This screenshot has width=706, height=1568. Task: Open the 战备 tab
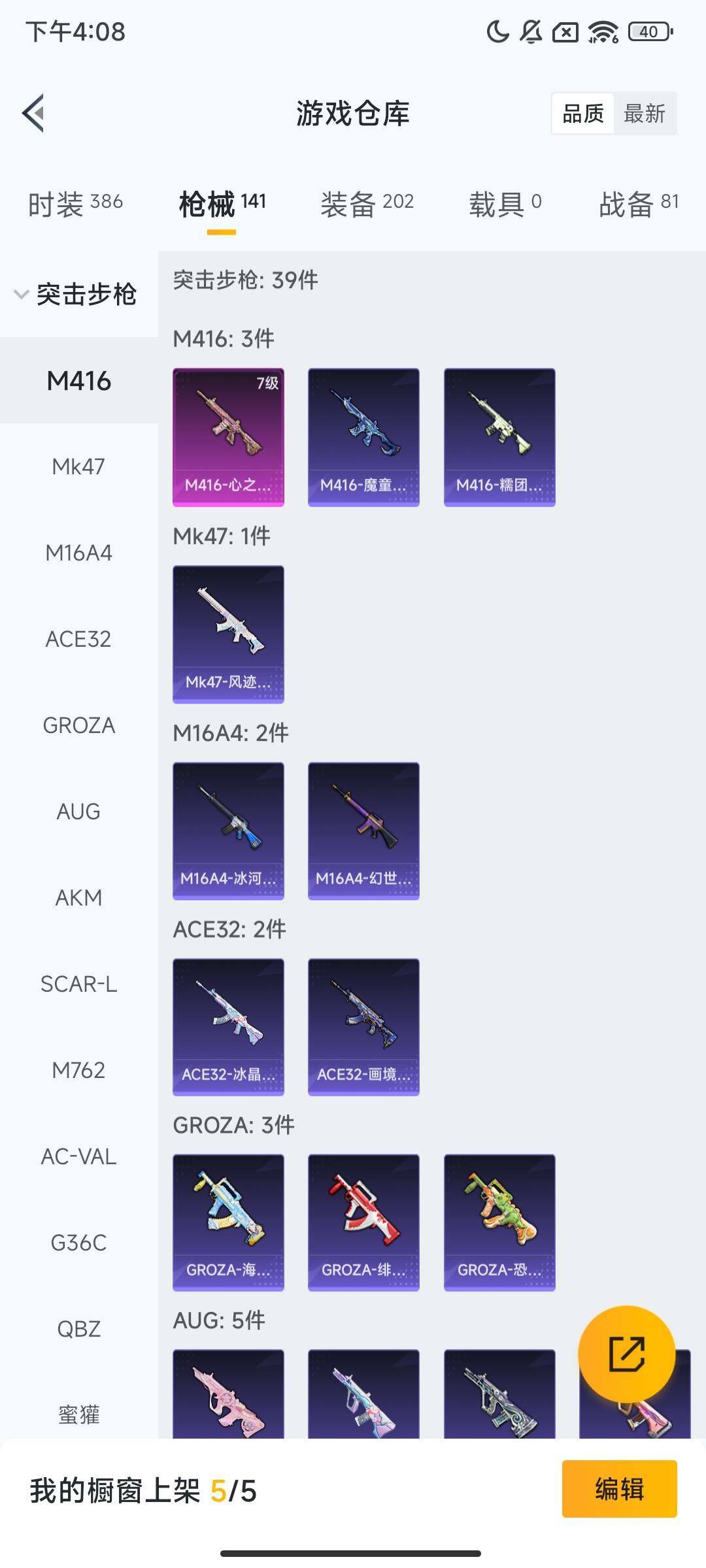click(x=638, y=204)
